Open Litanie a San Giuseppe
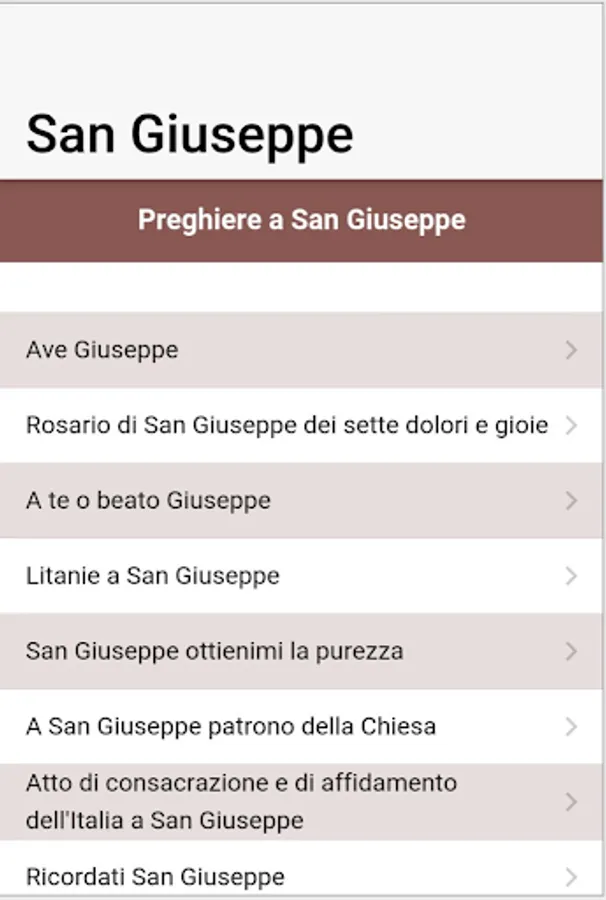606x900 pixels. pyautogui.click(x=300, y=576)
